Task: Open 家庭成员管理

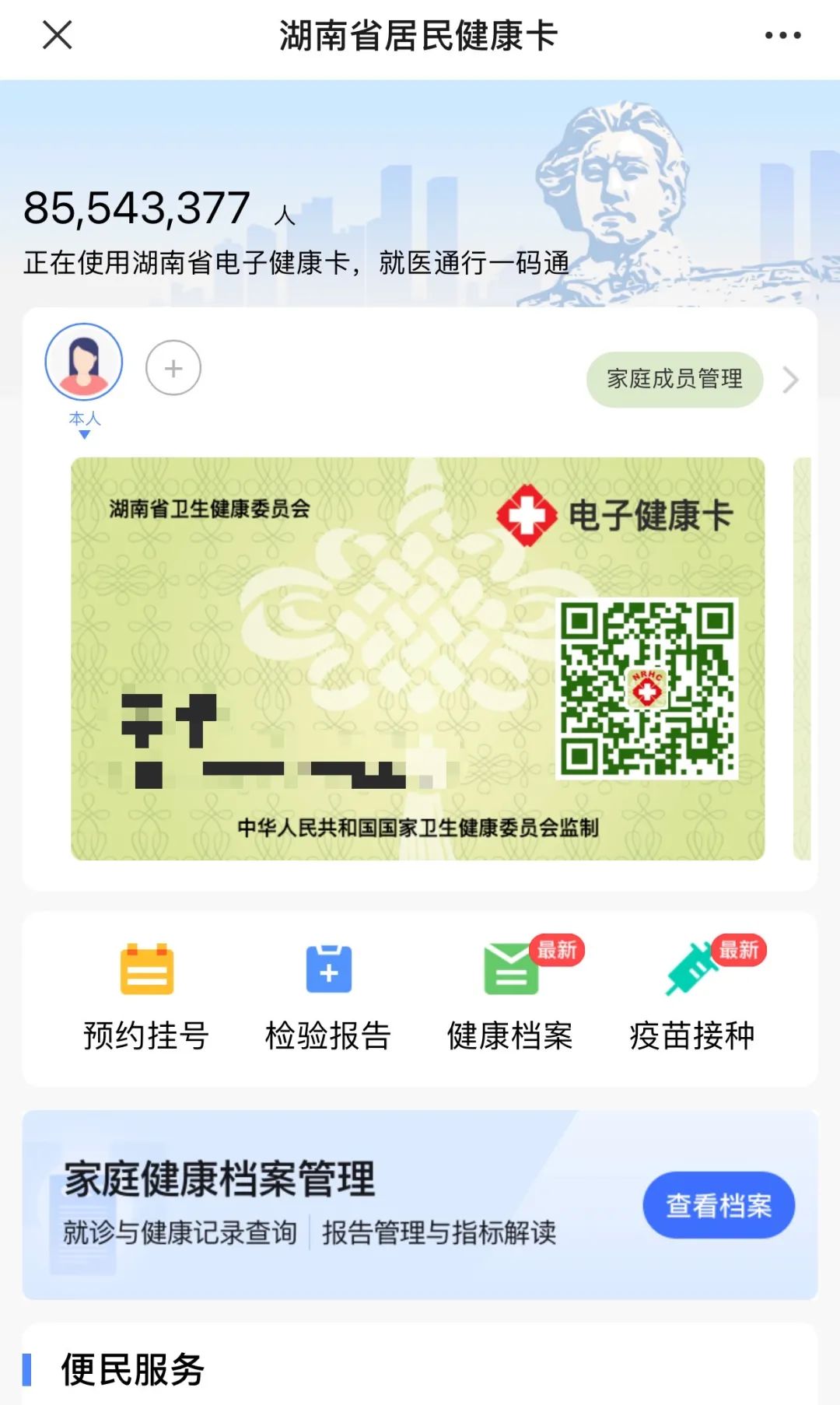Action: [674, 380]
